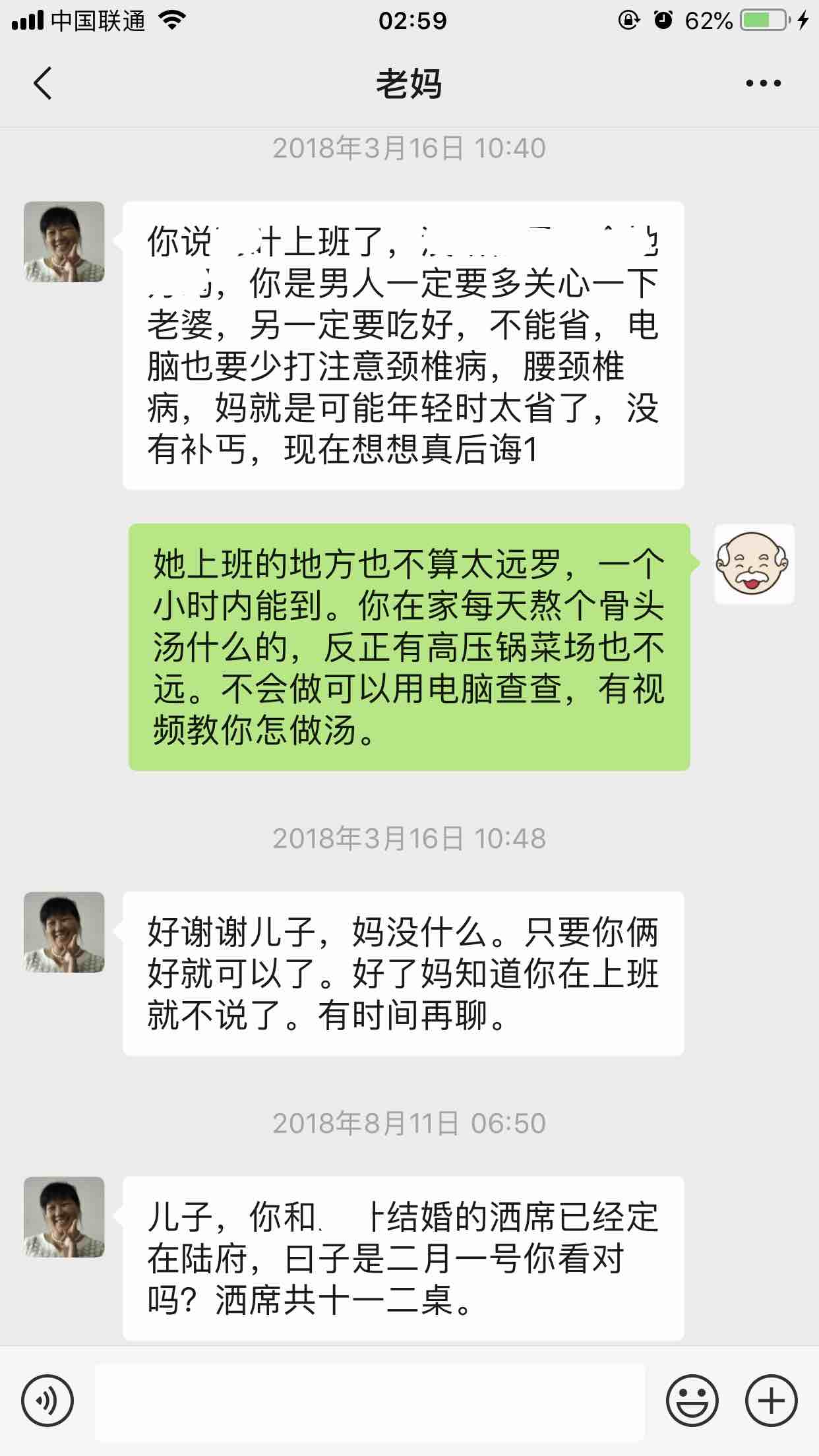View 老妈's profile from the wedding banquet message
The image size is (819, 1456).
click(x=64, y=1217)
